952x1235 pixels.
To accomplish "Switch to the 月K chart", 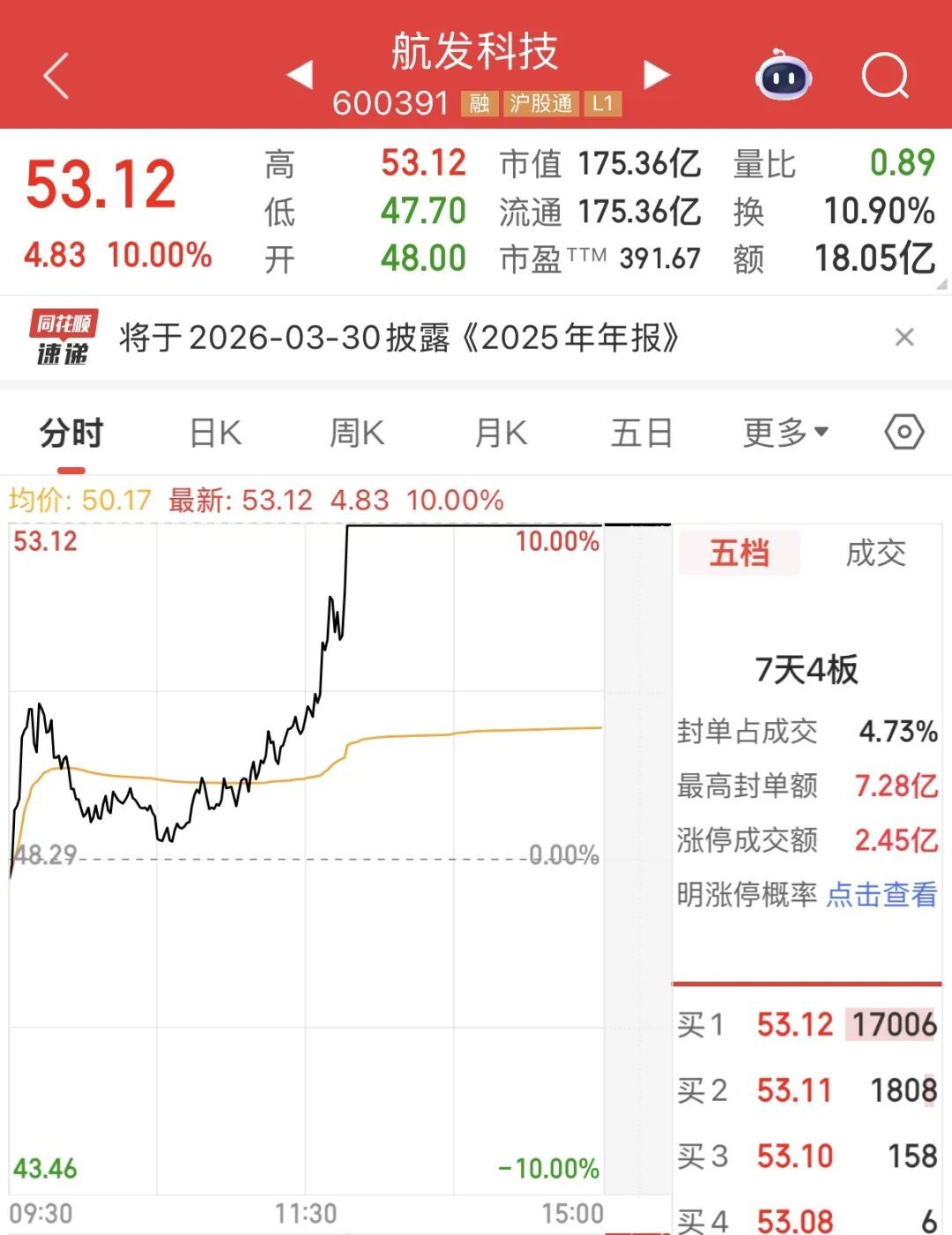I will pyautogui.click(x=501, y=434).
